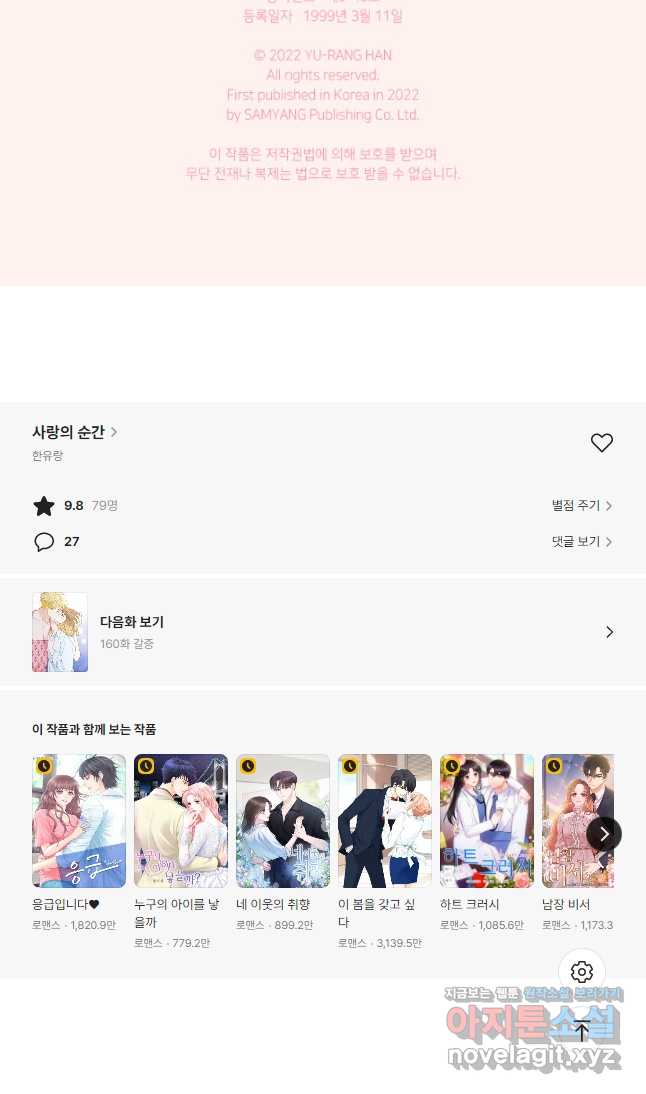Open 댓글 보기 to view comments
This screenshot has width=646, height=1094.
[581, 542]
